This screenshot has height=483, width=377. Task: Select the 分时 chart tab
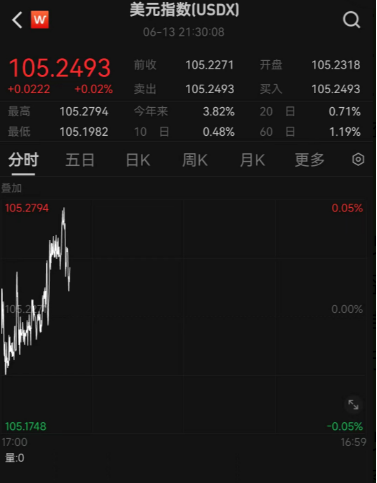pyautogui.click(x=23, y=160)
